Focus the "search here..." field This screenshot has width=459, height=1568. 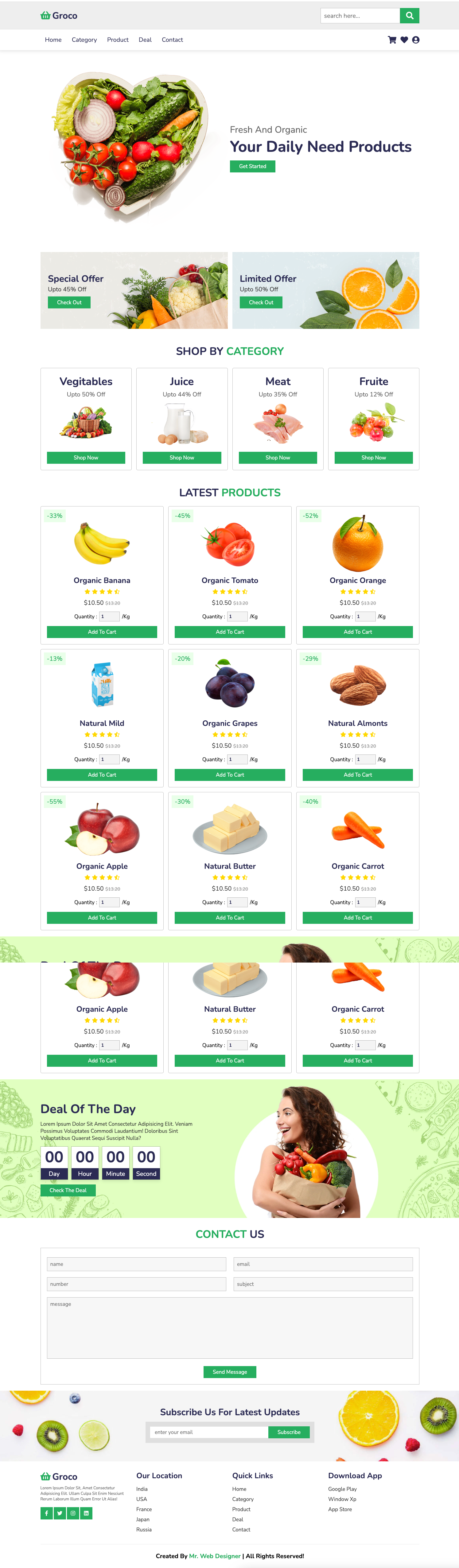[x=360, y=16]
